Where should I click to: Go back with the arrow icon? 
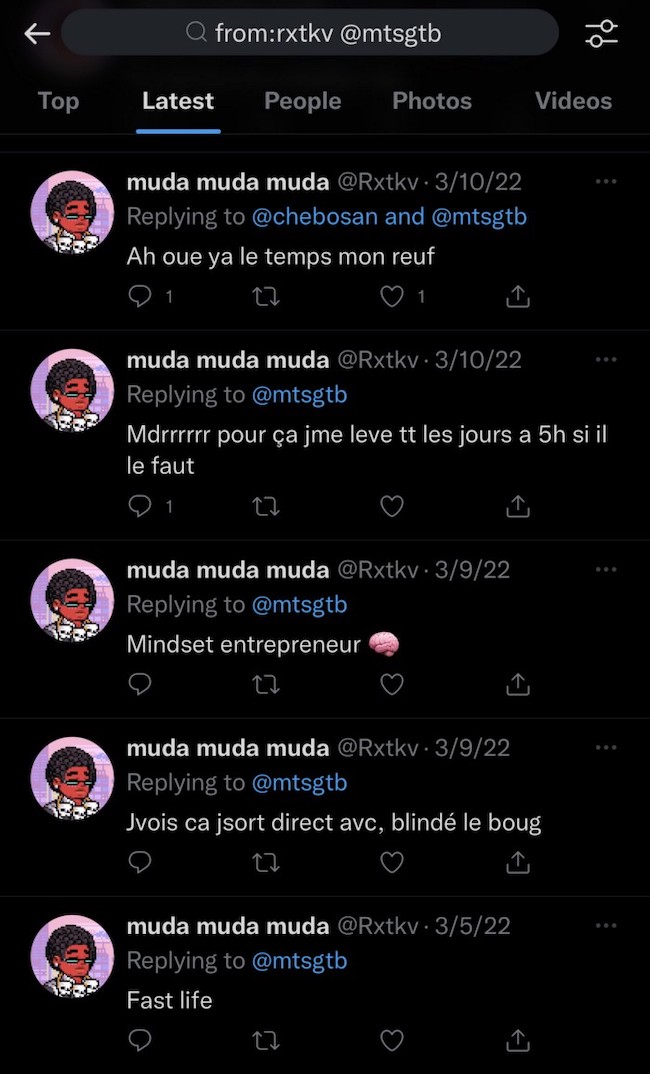tap(37, 34)
